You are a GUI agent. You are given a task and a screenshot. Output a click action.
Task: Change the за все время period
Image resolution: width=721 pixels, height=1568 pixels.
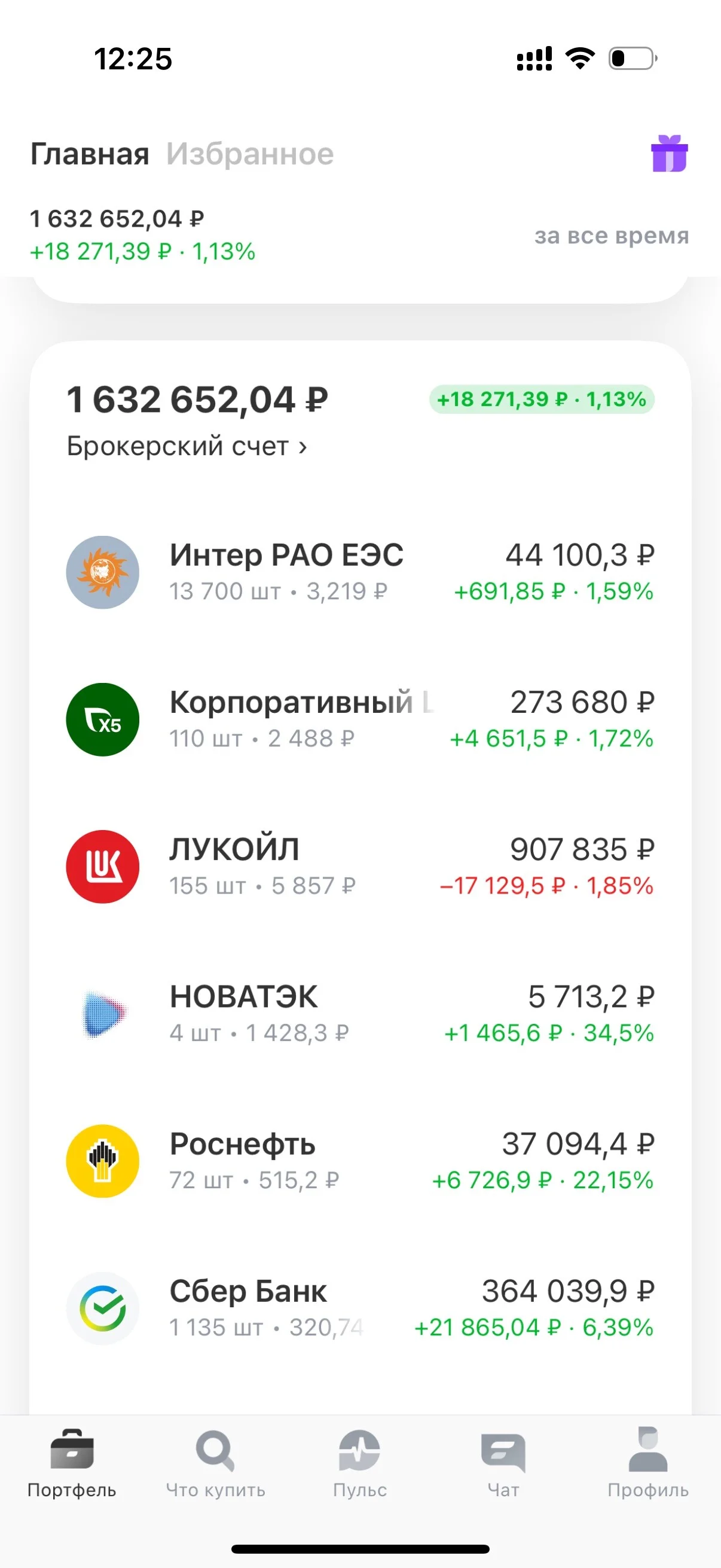coord(612,235)
